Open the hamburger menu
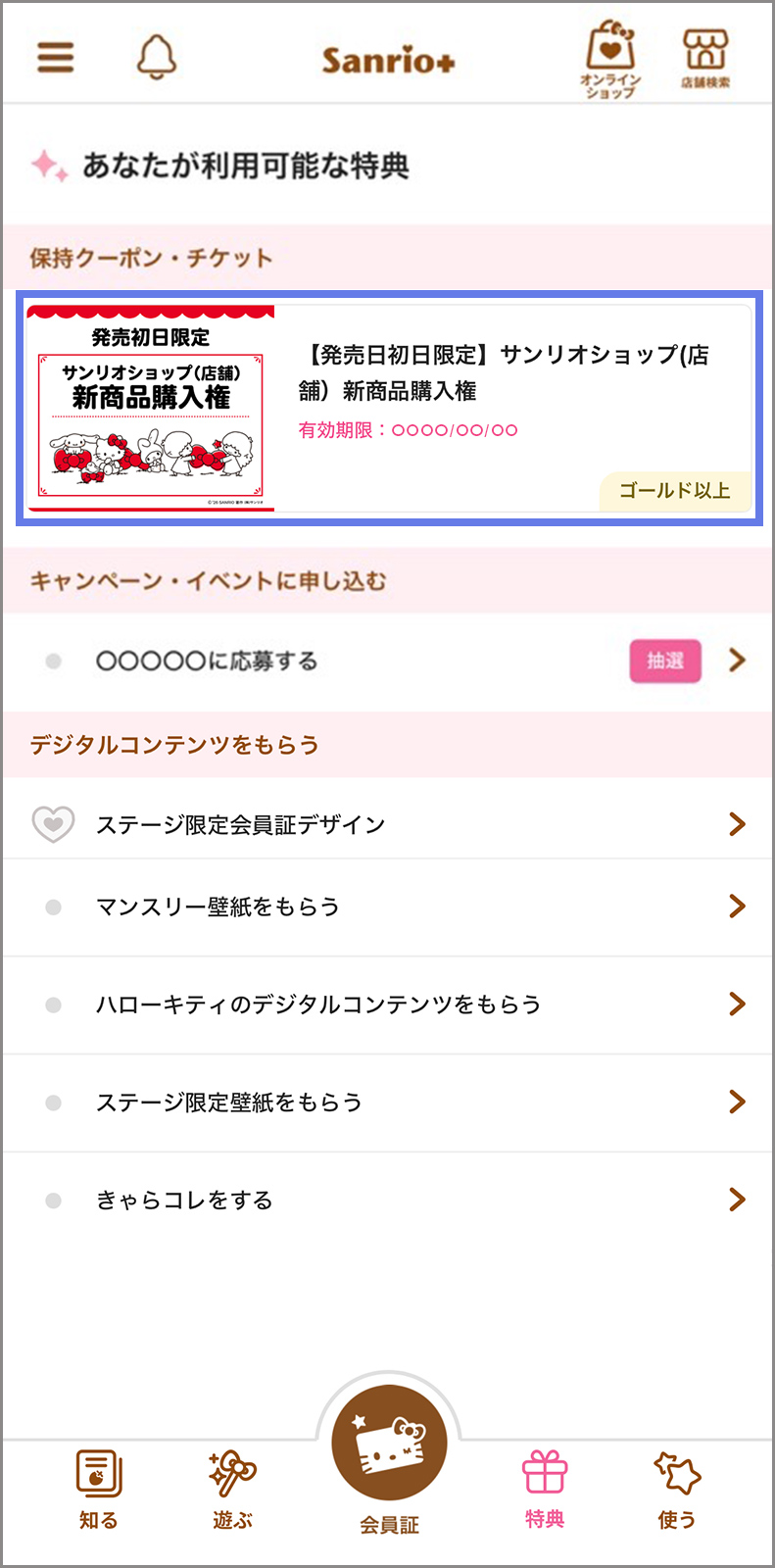Viewport: 775px width, 1568px height. coord(56,57)
